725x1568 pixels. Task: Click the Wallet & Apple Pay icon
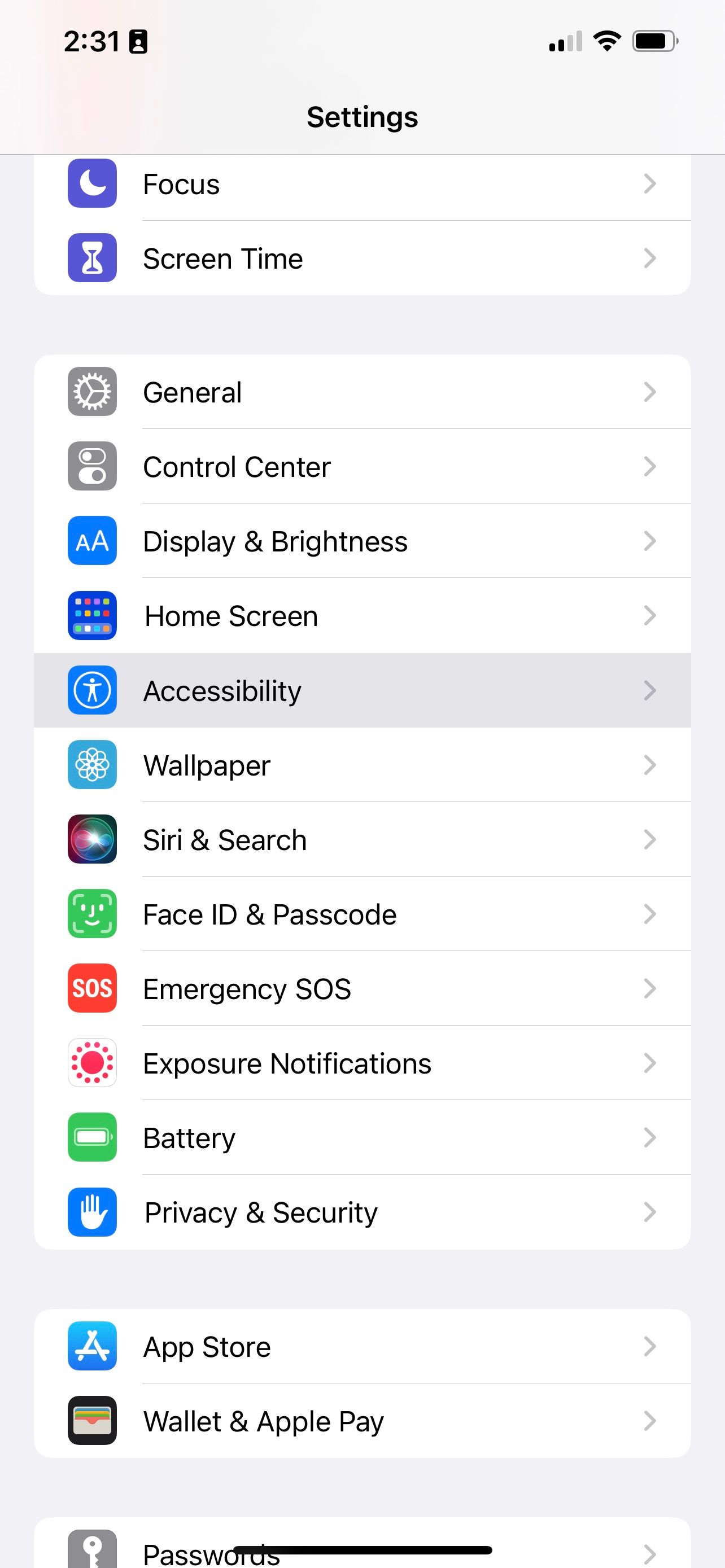(x=92, y=1421)
